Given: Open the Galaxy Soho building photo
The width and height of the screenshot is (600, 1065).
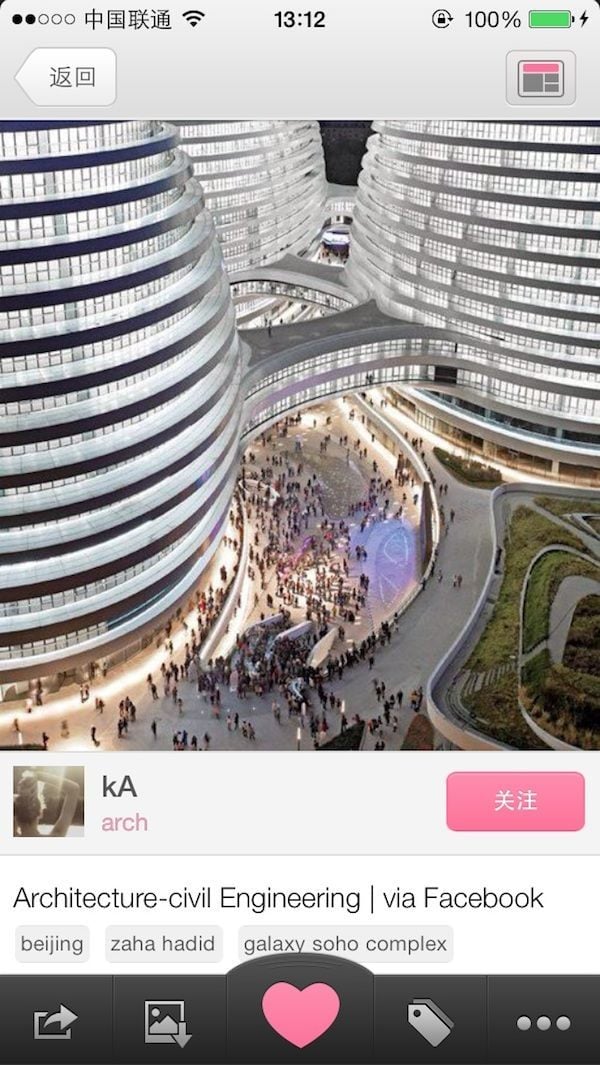Looking at the screenshot, I should [300, 435].
